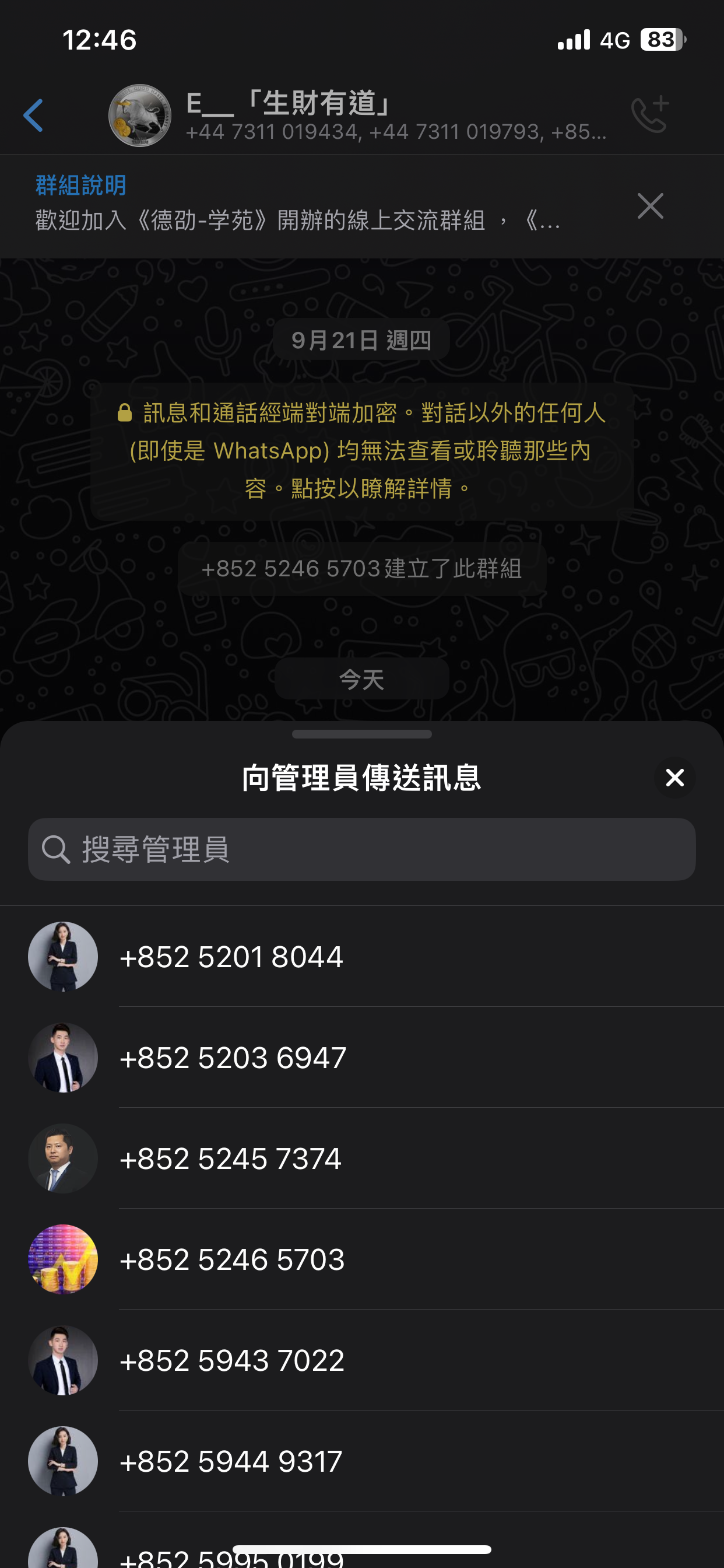Open the group avatar picture
Viewport: 724px width, 1568px height.
141,116
